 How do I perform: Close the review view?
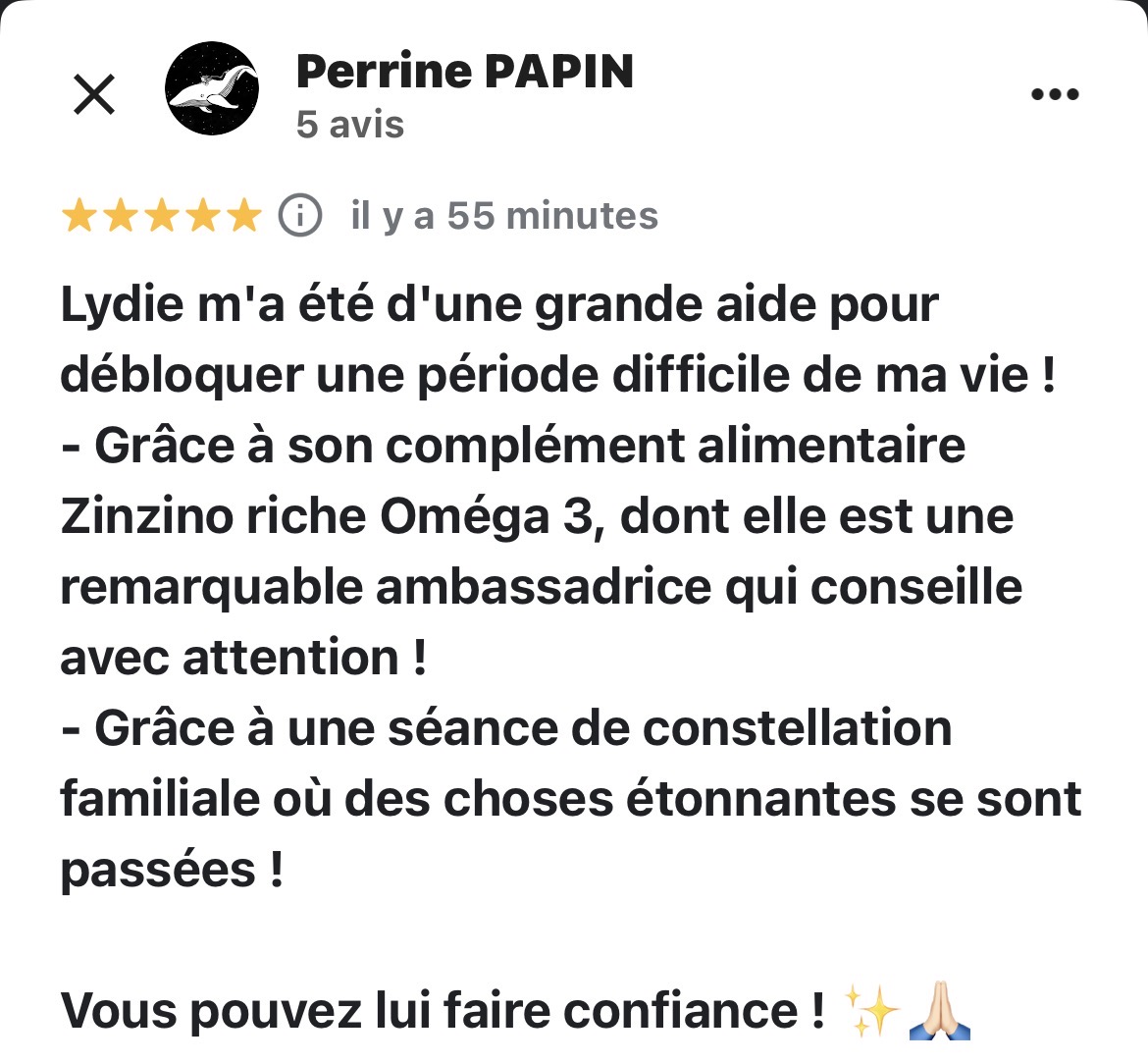pyautogui.click(x=95, y=95)
